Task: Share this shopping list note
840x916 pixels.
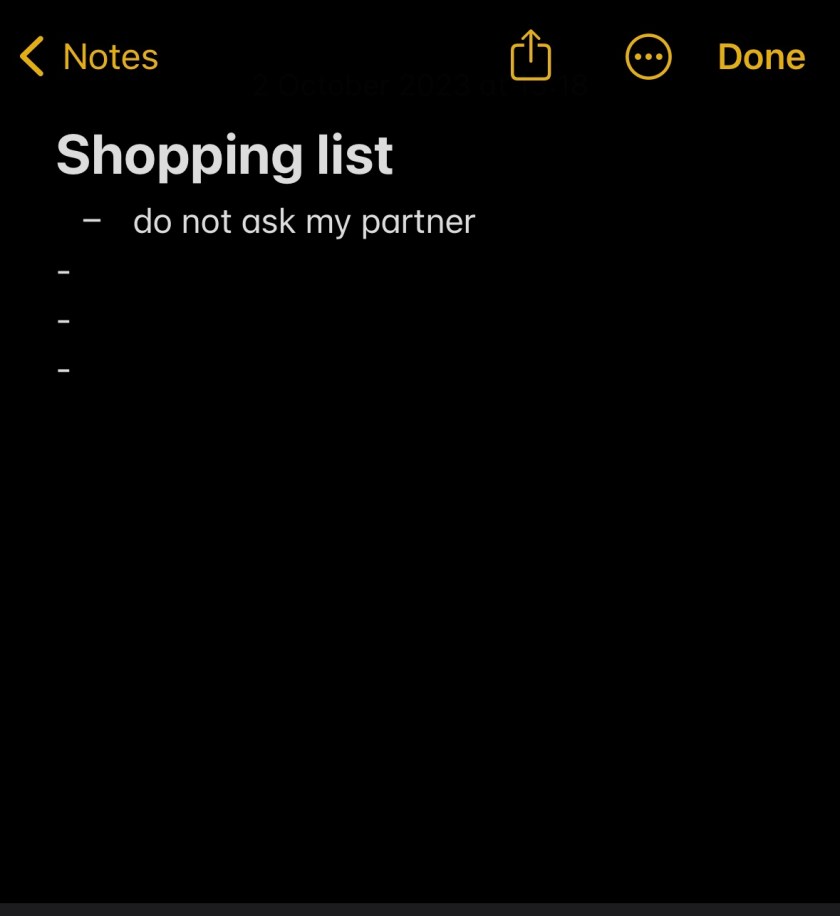Action: [x=531, y=55]
